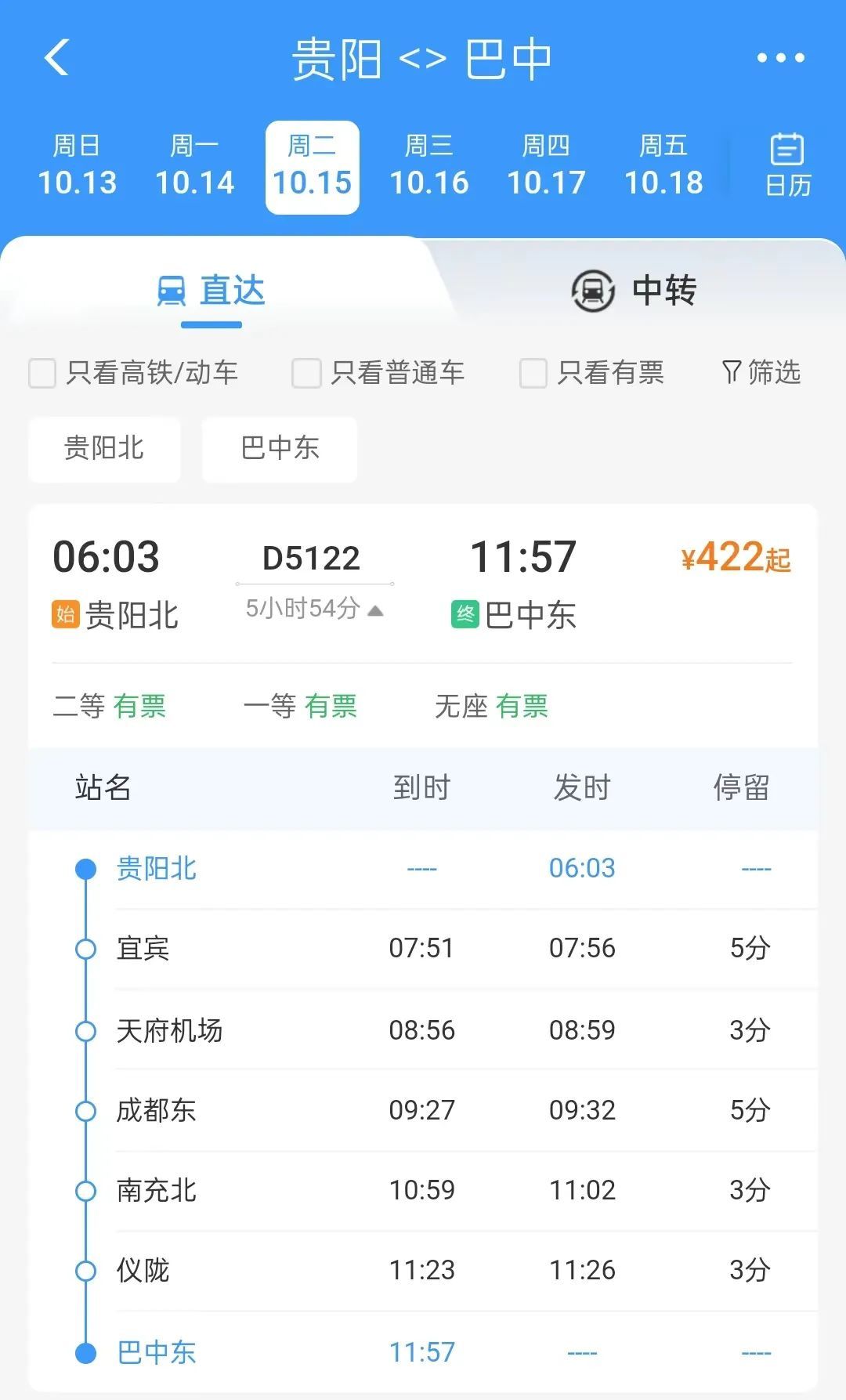Select date 周一 10.14

coord(194,166)
